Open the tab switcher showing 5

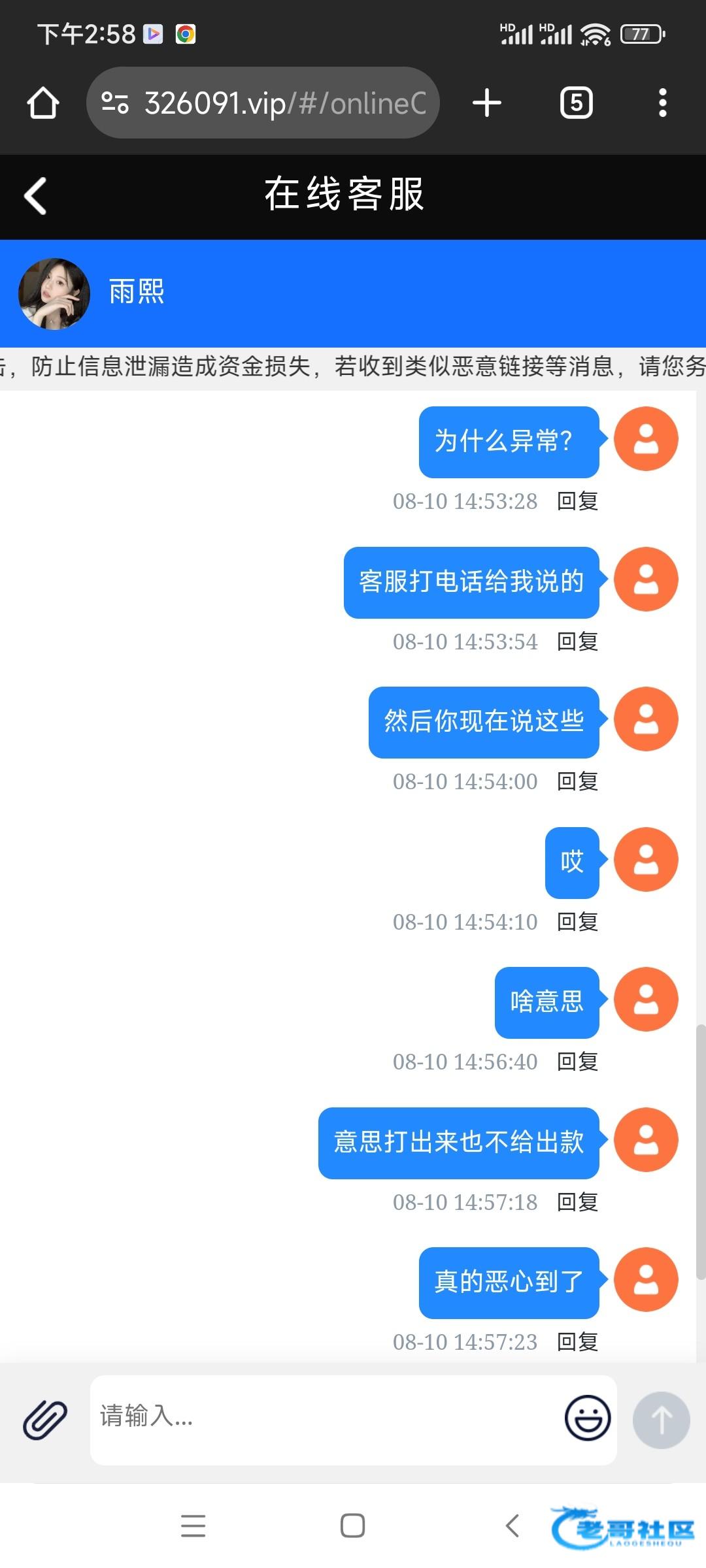tap(576, 103)
